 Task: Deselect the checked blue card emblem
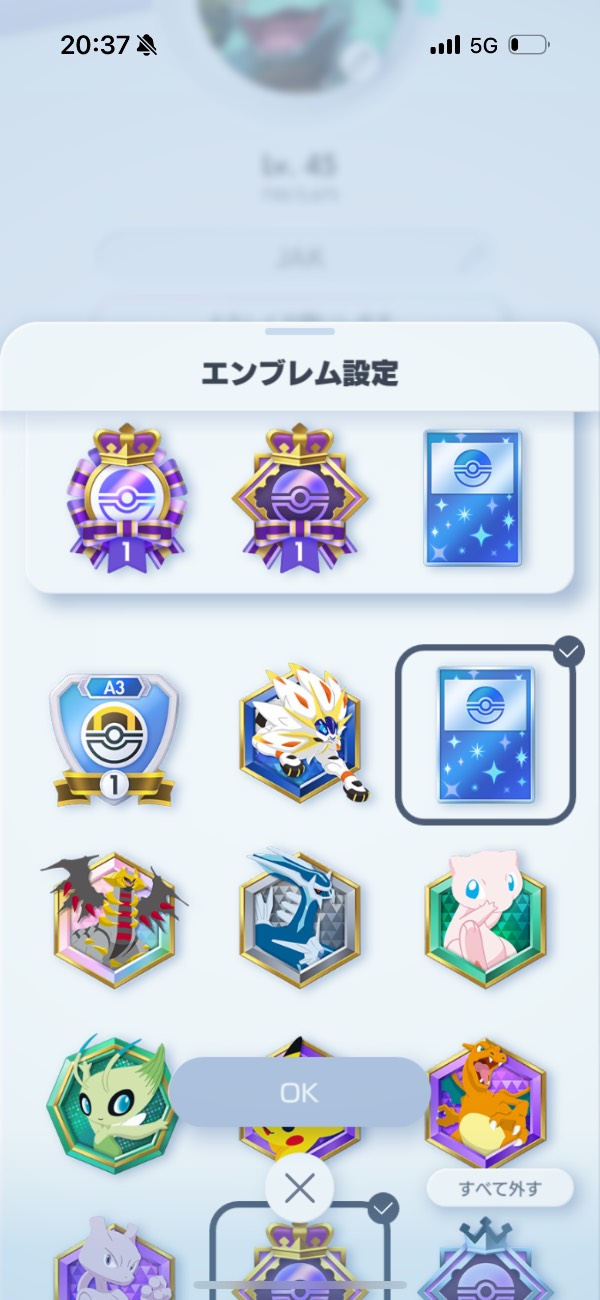(486, 734)
